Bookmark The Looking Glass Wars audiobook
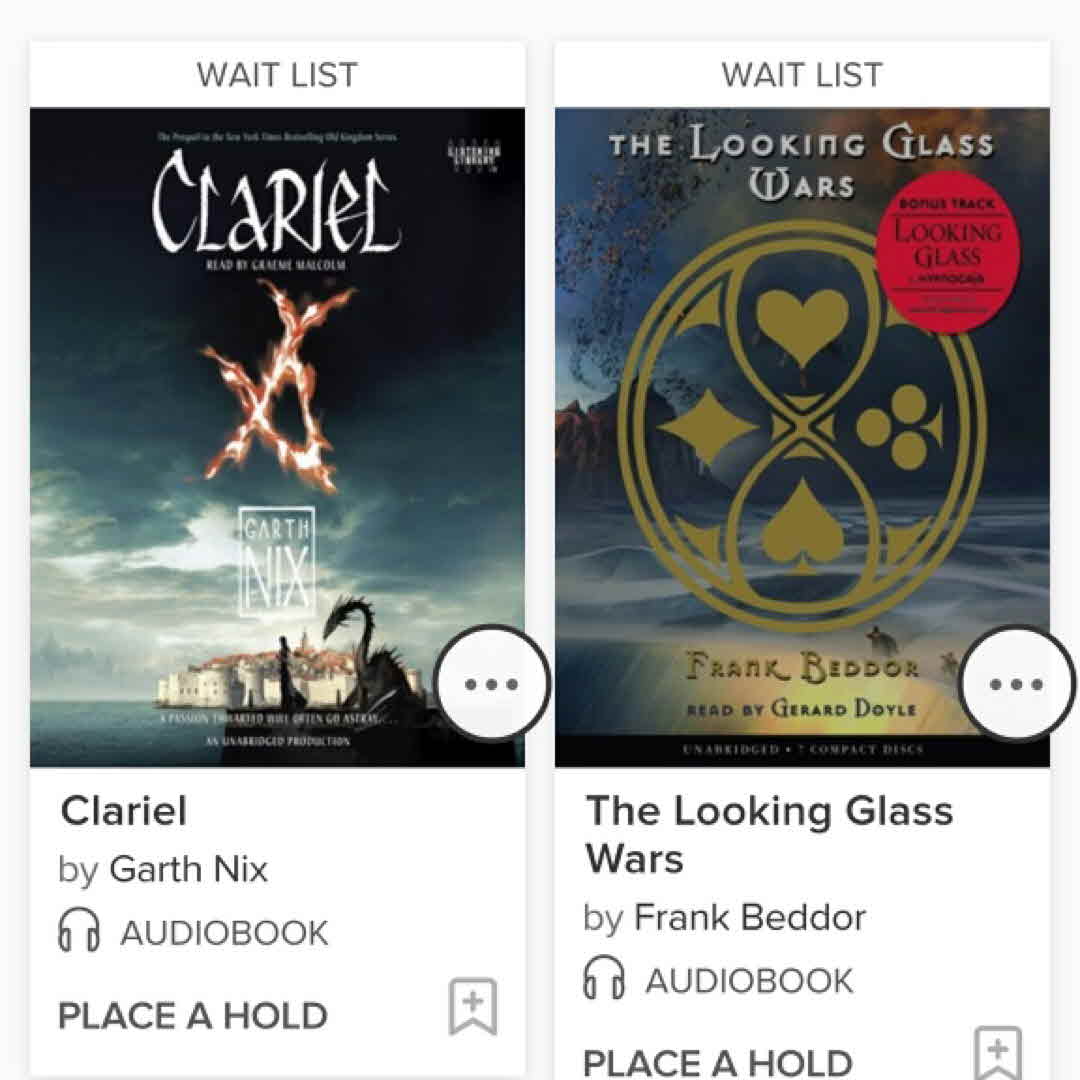Image resolution: width=1080 pixels, height=1080 pixels. [x=998, y=1052]
